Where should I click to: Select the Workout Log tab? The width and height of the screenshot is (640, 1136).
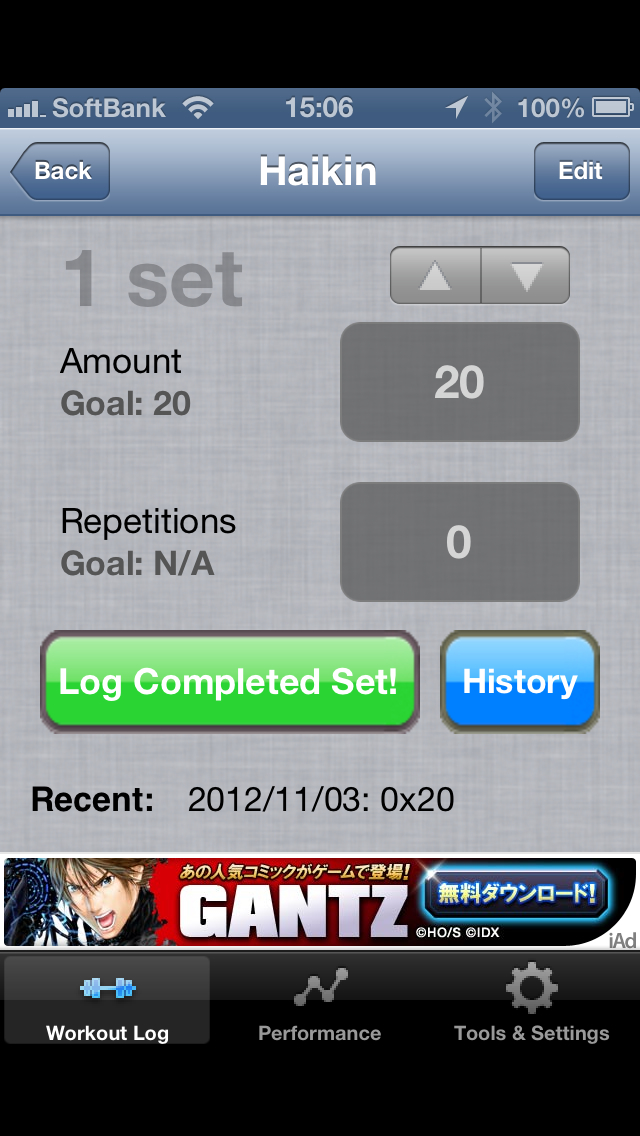[x=107, y=1000]
